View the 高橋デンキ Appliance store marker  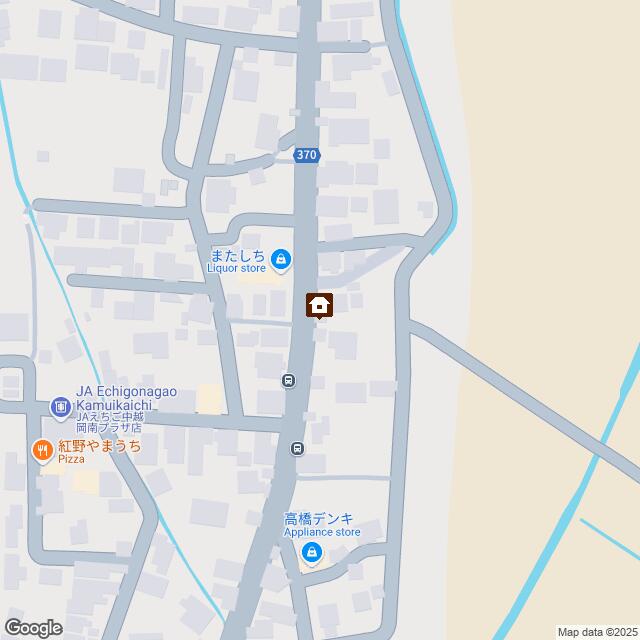pyautogui.click(x=312, y=552)
